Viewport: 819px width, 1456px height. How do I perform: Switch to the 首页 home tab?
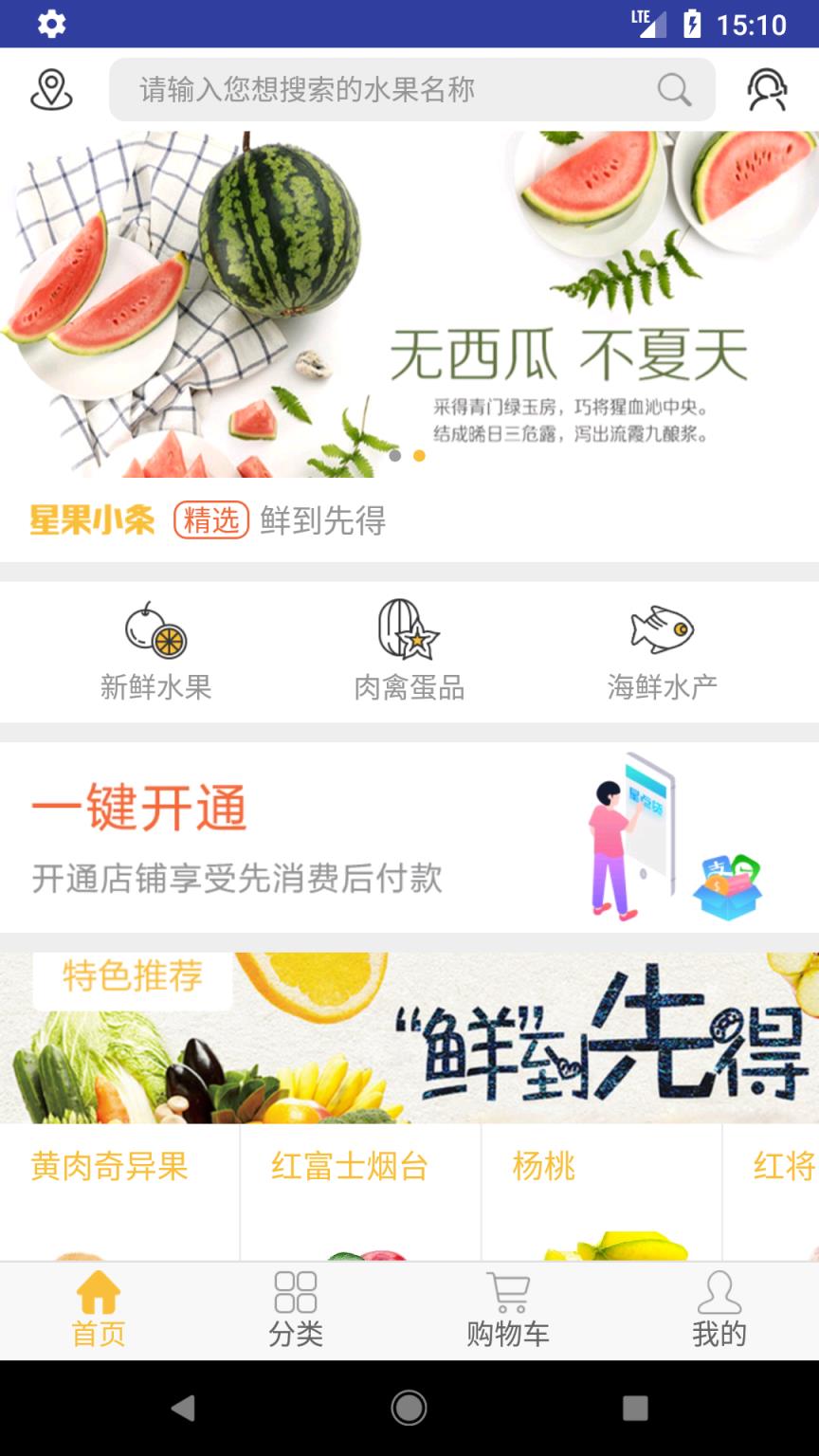(x=99, y=1310)
